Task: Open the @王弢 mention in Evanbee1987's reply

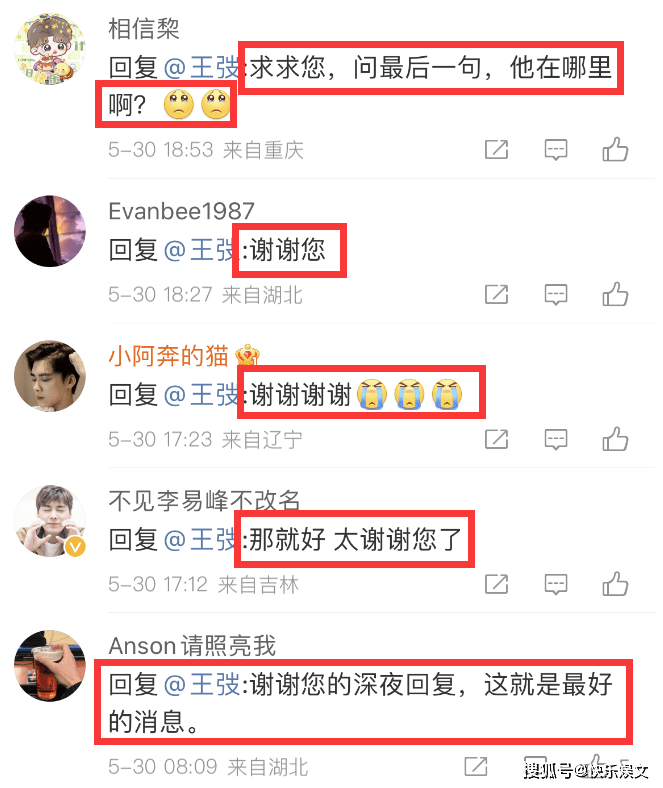Action: pyautogui.click(x=201, y=250)
